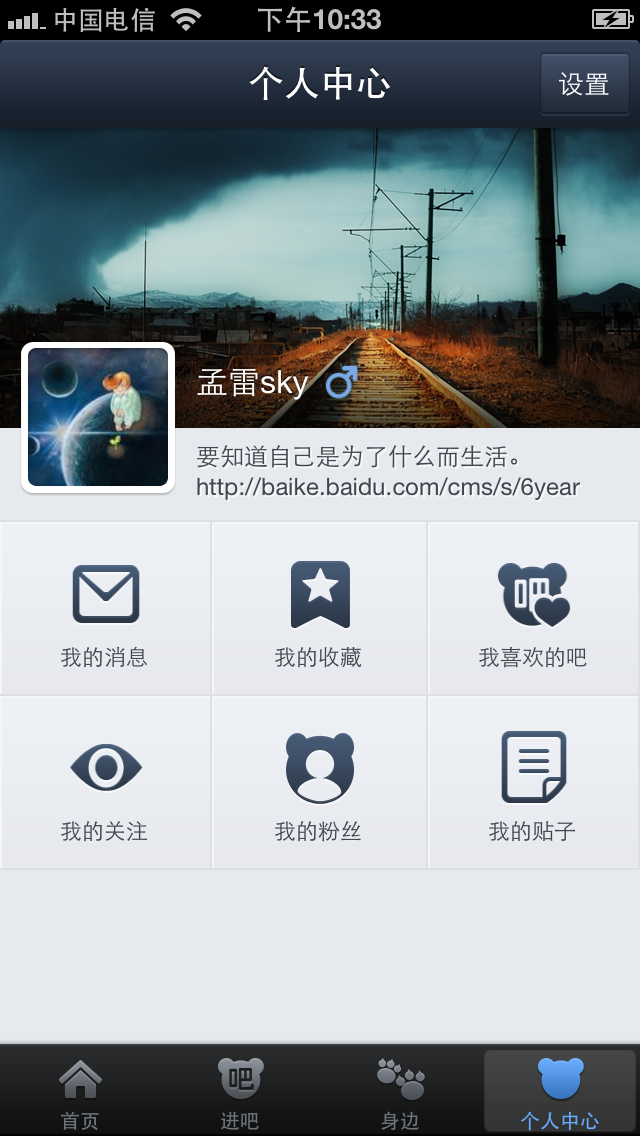Screen dimensions: 640x1136
Task: Tap the profile avatar of 孟雷sky
Action: point(98,417)
